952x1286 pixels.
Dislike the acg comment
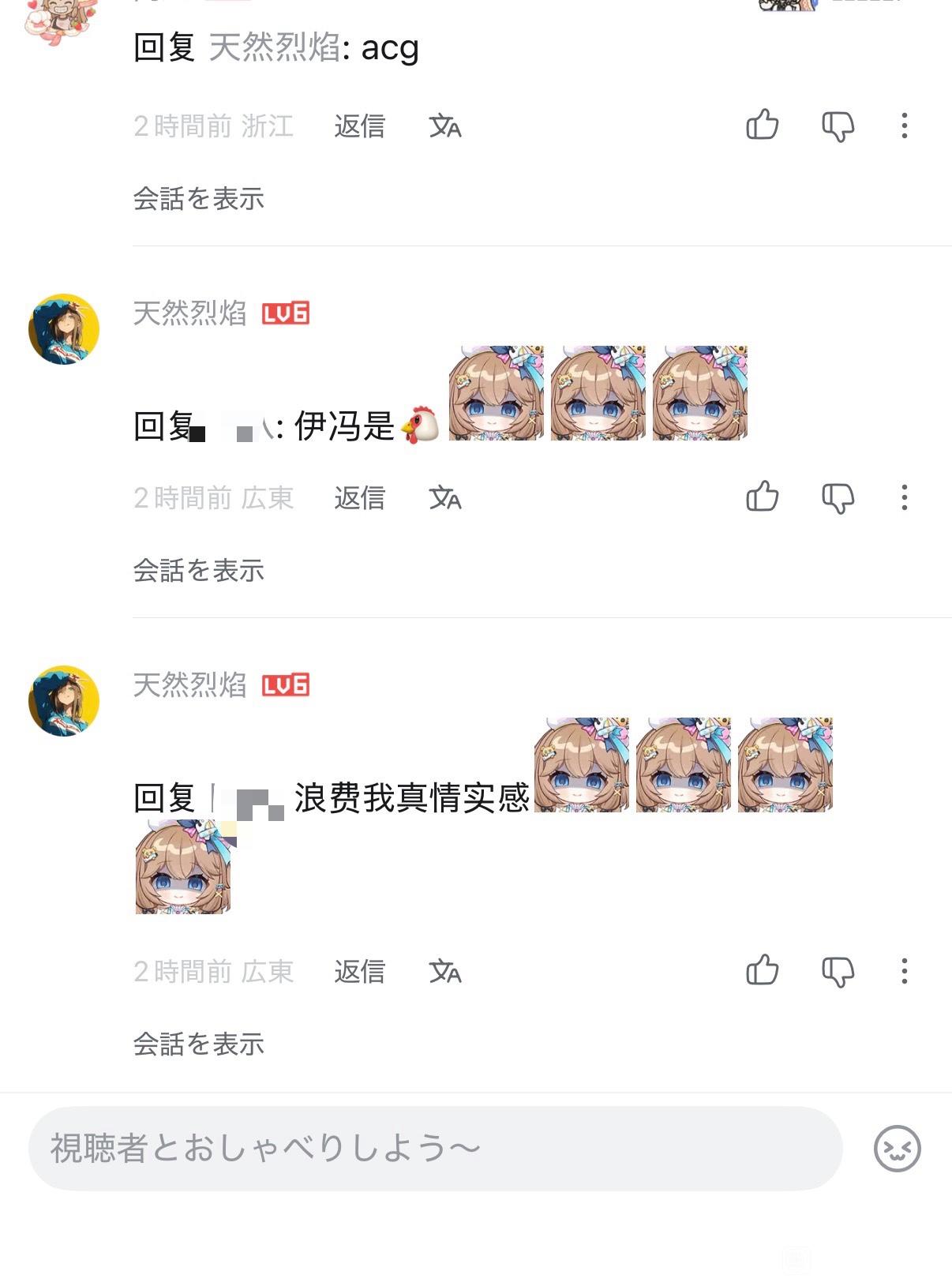click(838, 126)
